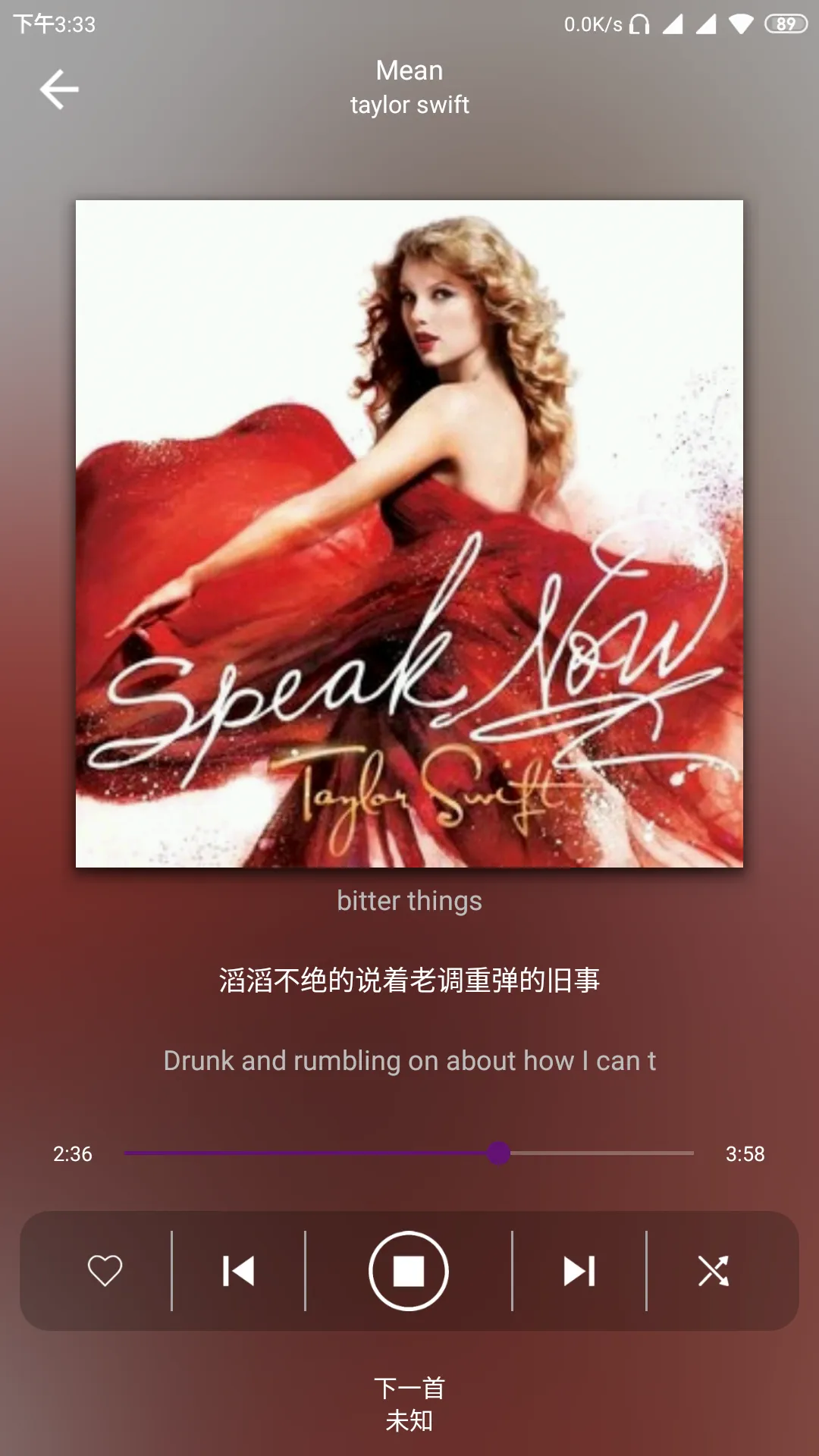
Task: Toggle shuffle play mode
Action: pos(714,1271)
